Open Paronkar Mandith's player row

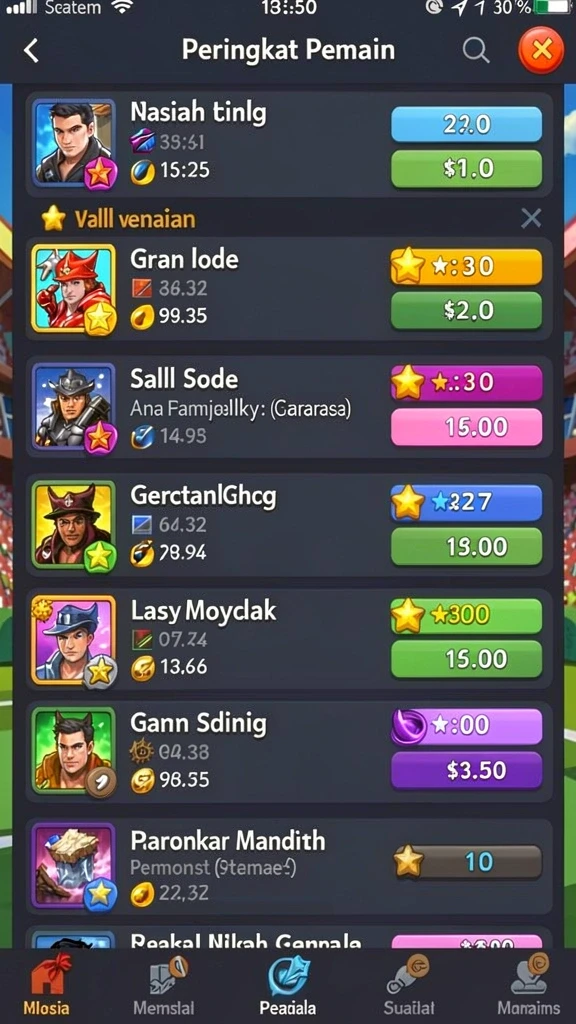[289, 867]
